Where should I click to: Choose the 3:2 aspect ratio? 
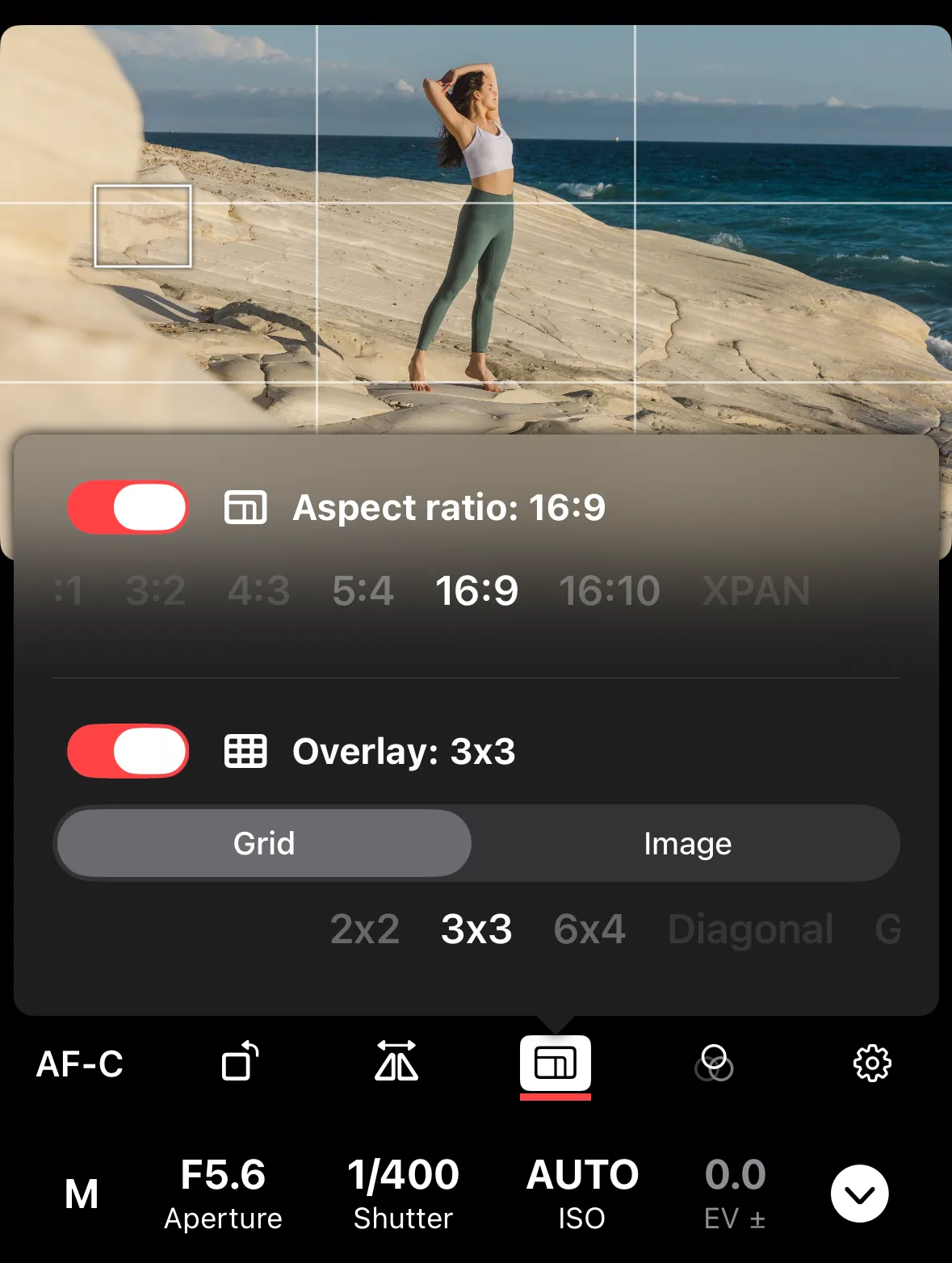[x=156, y=591]
